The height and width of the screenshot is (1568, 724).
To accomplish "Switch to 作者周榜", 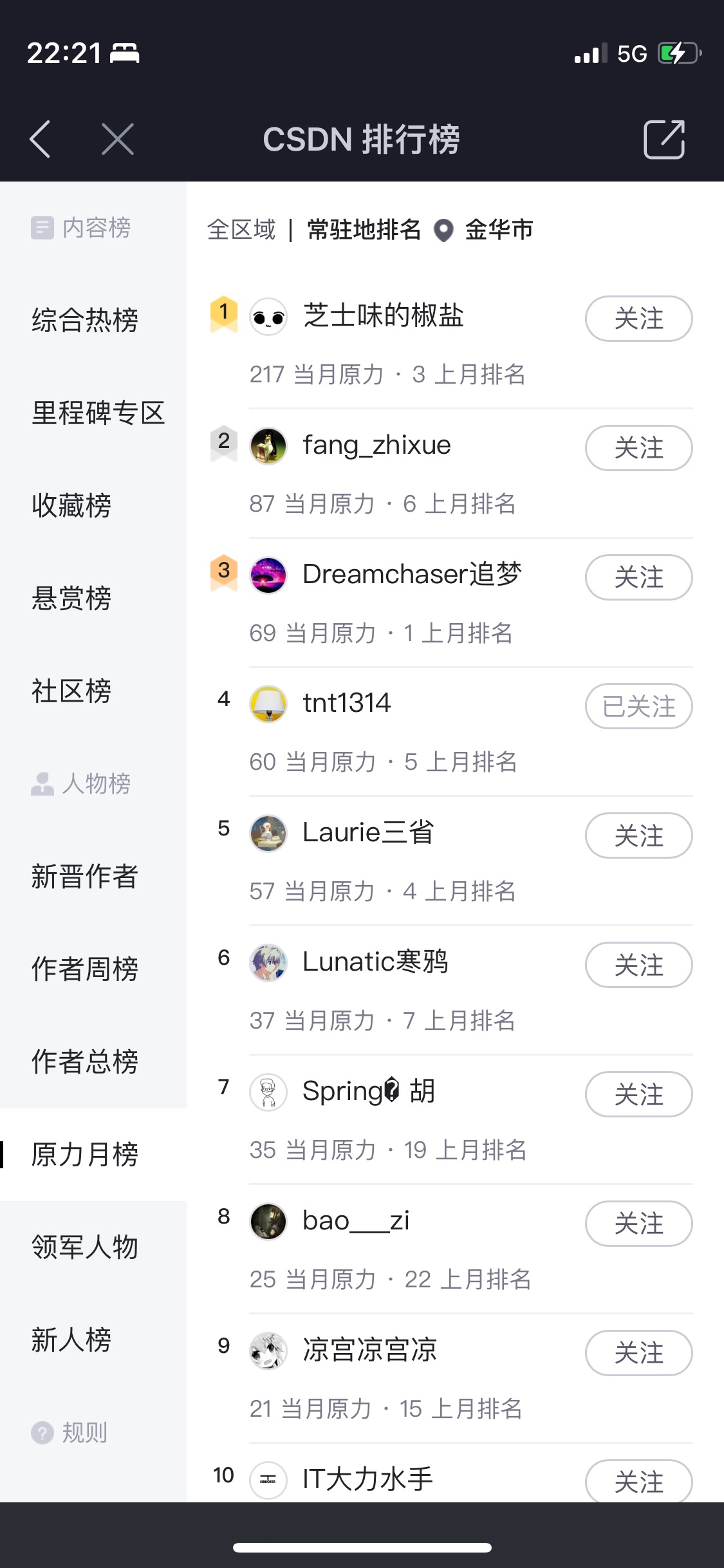I will click(x=85, y=969).
